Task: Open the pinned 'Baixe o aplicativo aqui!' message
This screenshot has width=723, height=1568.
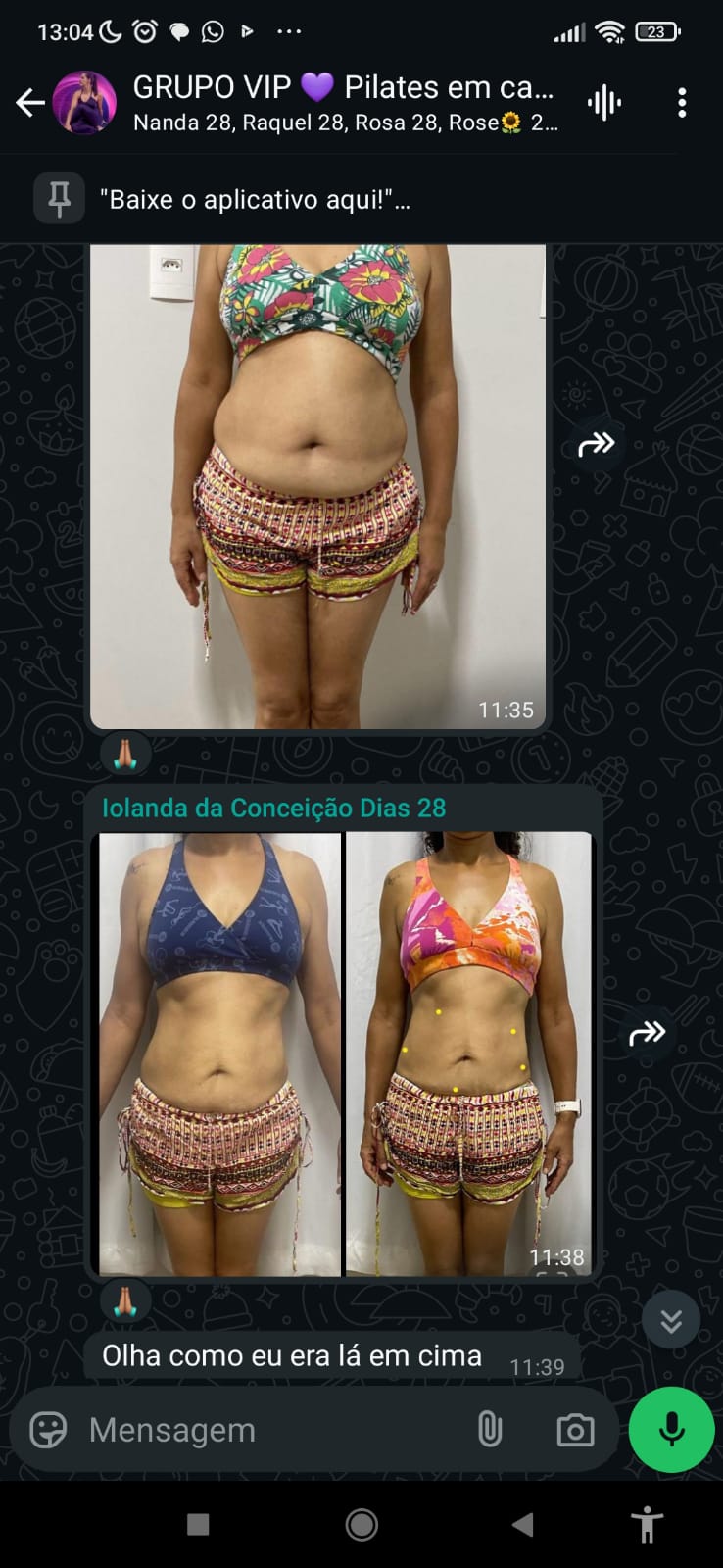Action: (x=255, y=200)
